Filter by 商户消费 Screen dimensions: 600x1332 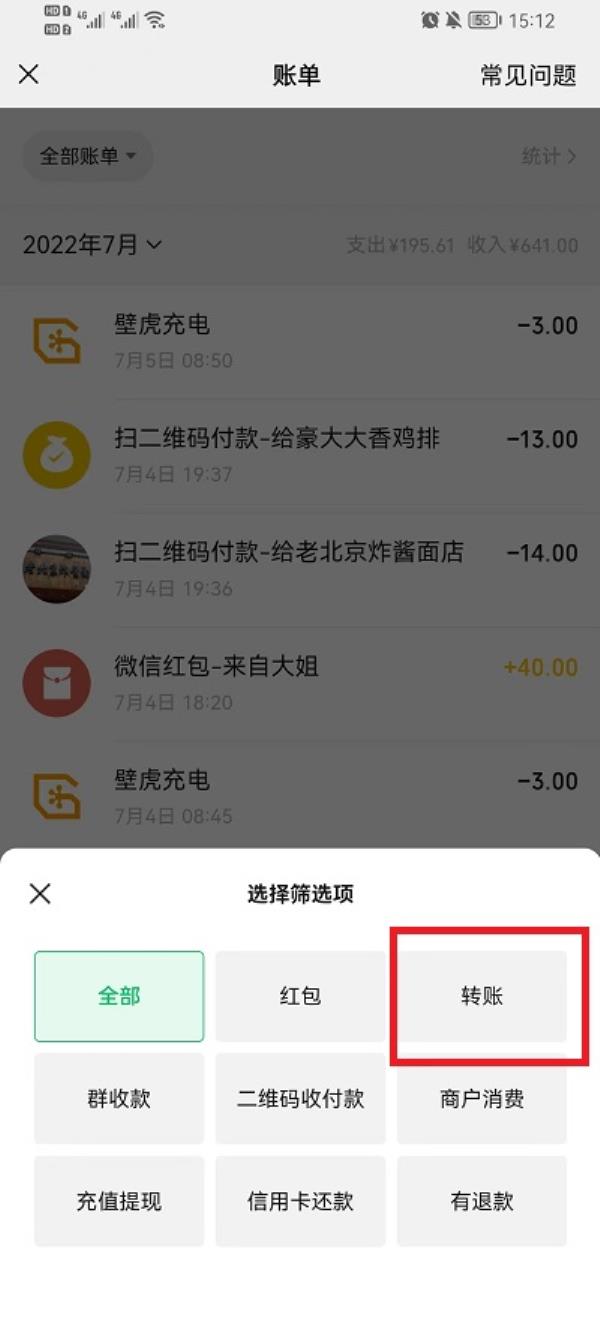pos(482,1098)
